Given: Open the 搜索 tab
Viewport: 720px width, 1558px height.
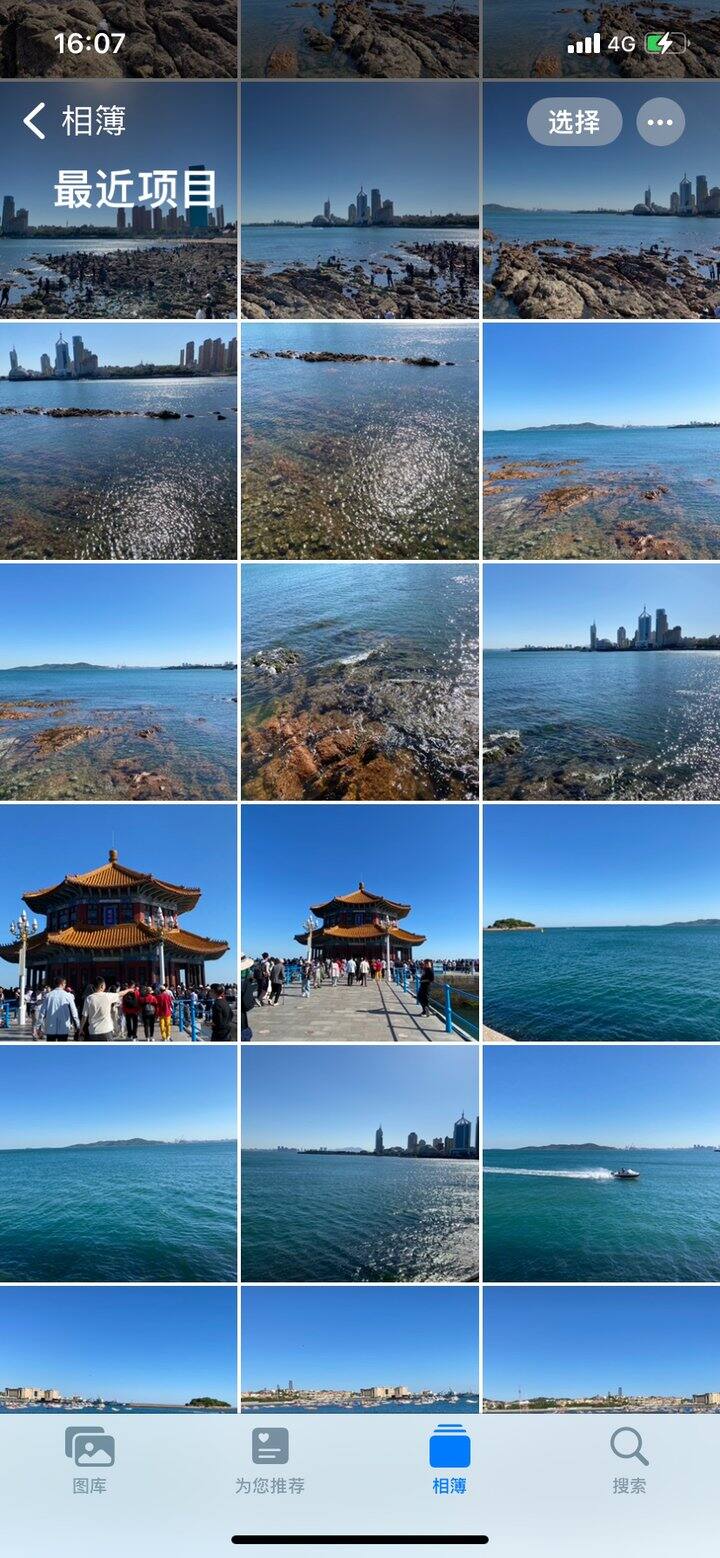Looking at the screenshot, I should click(629, 1461).
